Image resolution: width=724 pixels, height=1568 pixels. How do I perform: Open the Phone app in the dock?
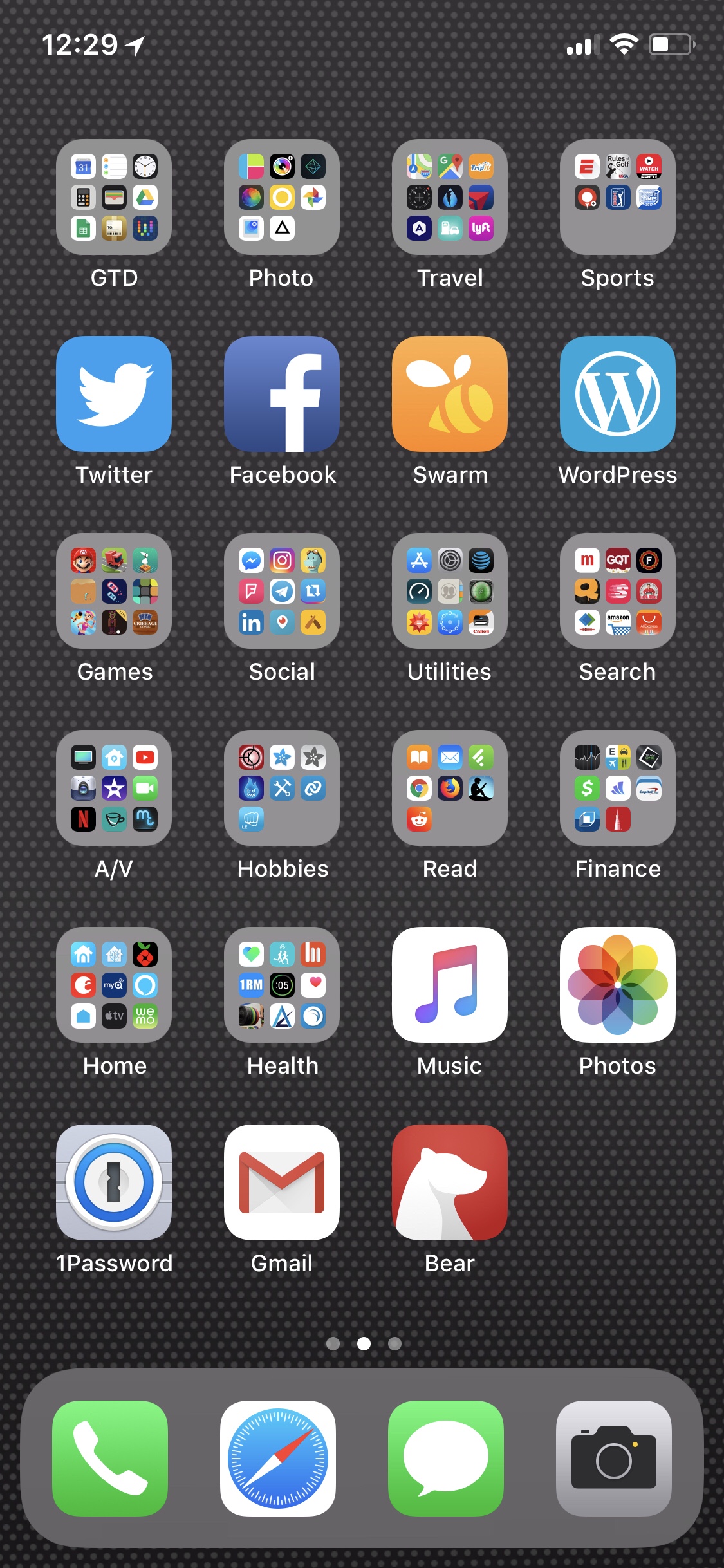(110, 1459)
